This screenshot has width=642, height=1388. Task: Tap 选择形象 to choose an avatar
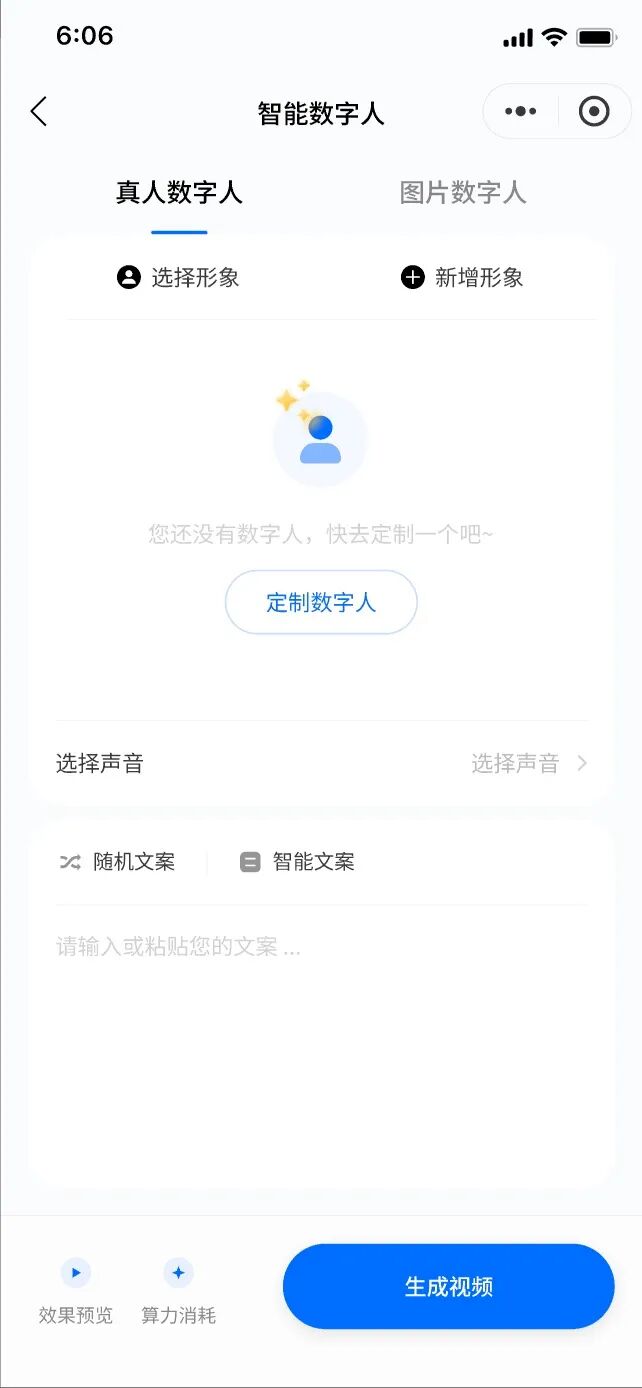(179, 277)
